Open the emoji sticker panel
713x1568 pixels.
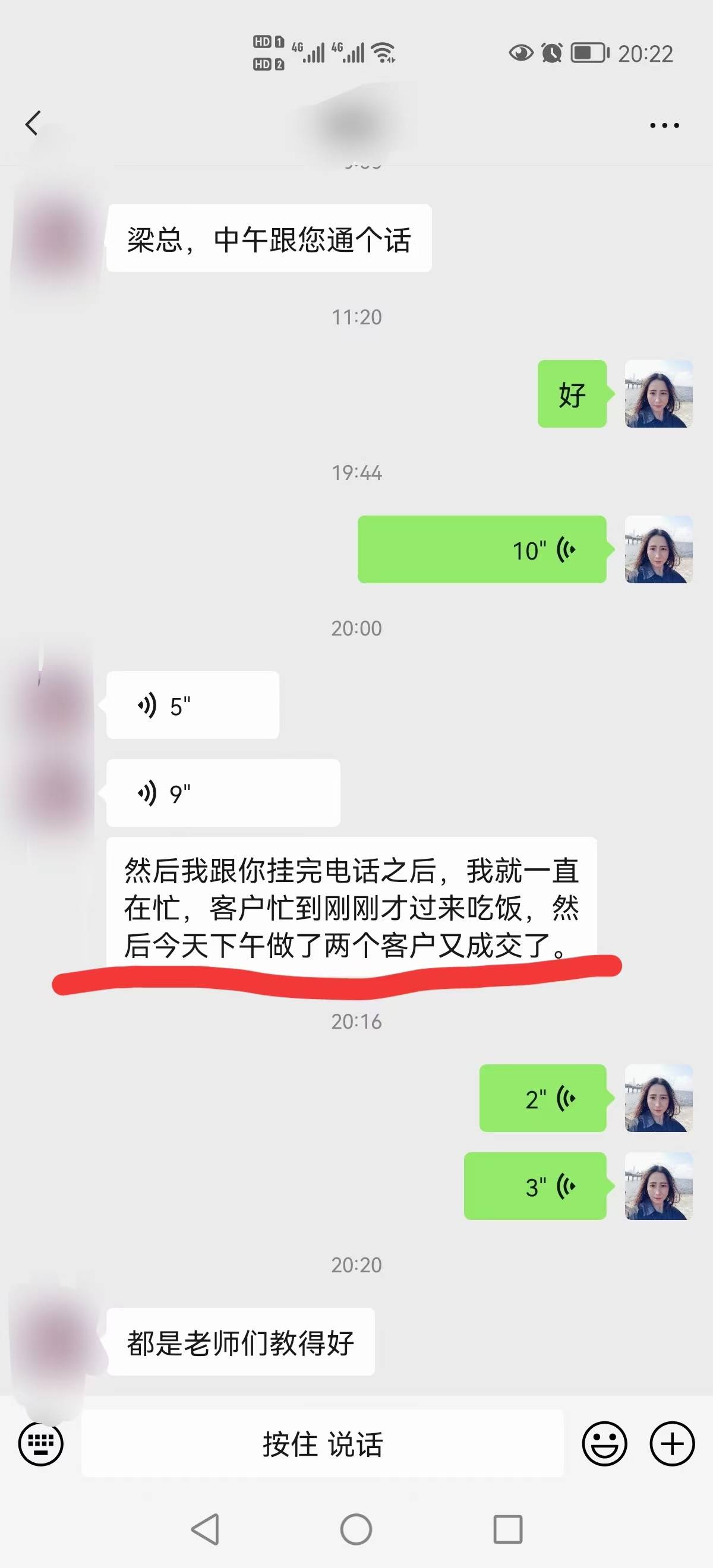604,1443
